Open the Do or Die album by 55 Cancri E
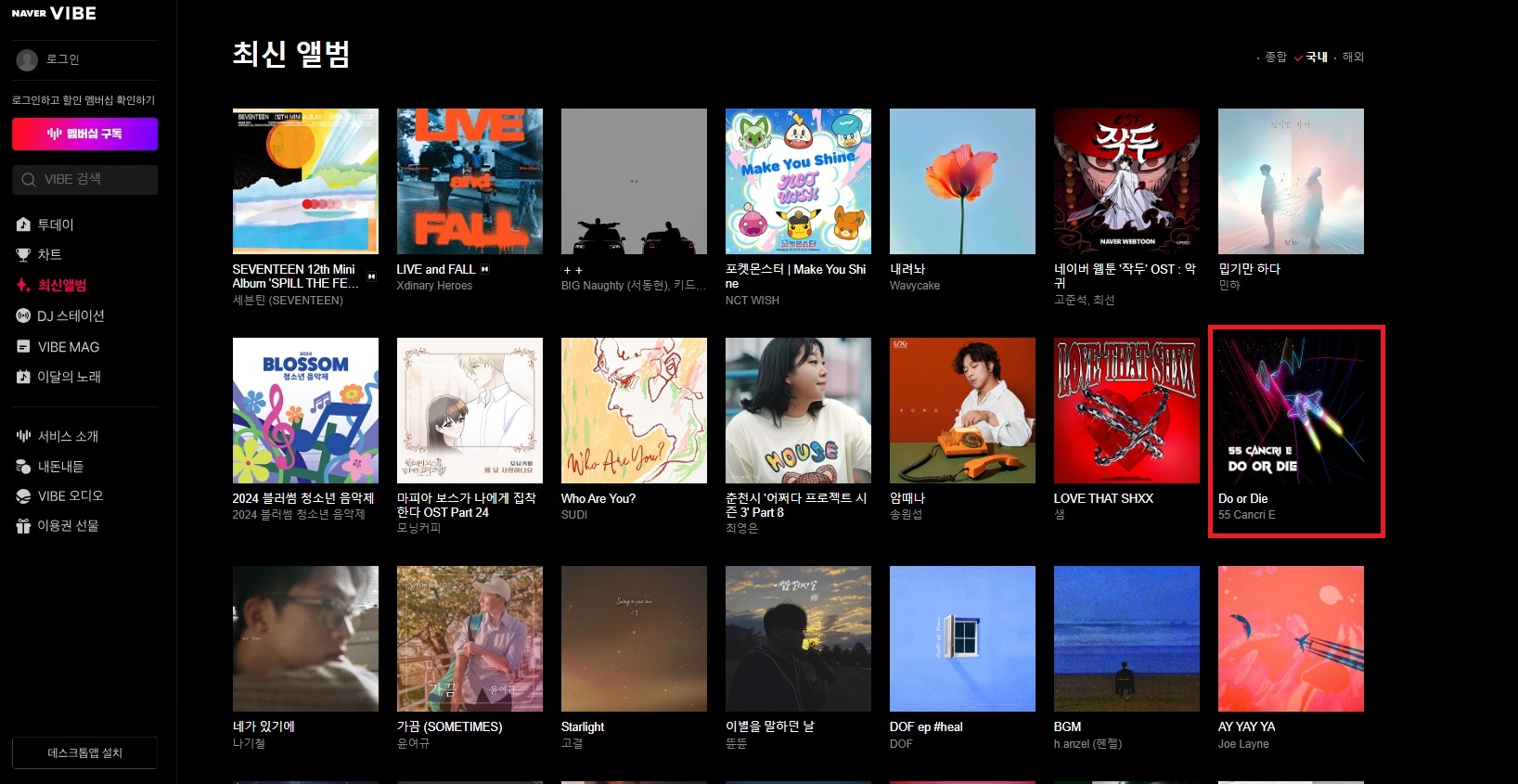The image size is (1518, 784). pyautogui.click(x=1291, y=410)
